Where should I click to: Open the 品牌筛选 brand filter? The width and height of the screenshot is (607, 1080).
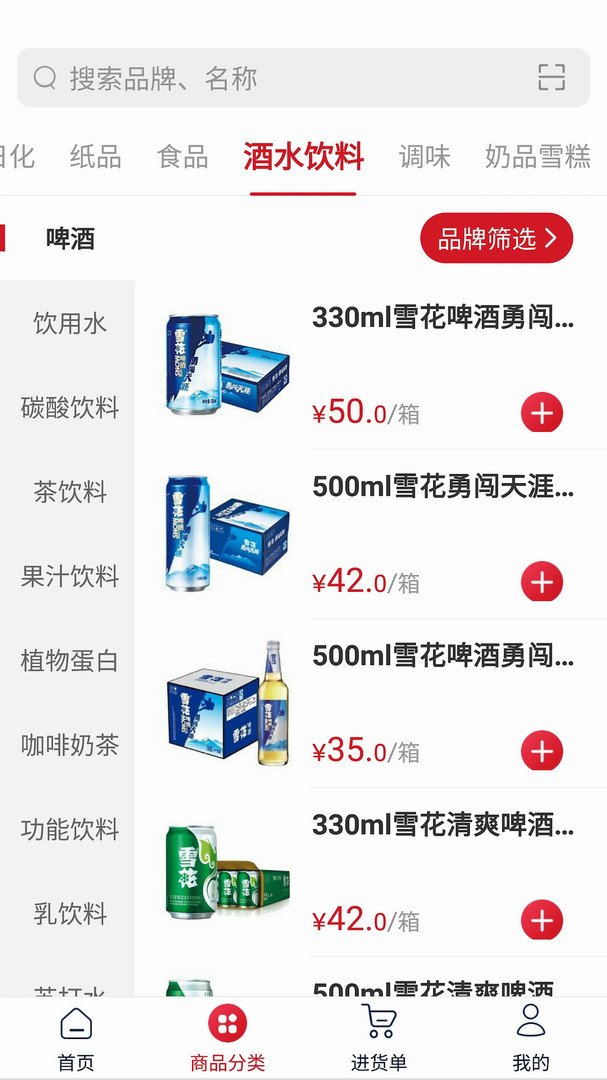(496, 239)
